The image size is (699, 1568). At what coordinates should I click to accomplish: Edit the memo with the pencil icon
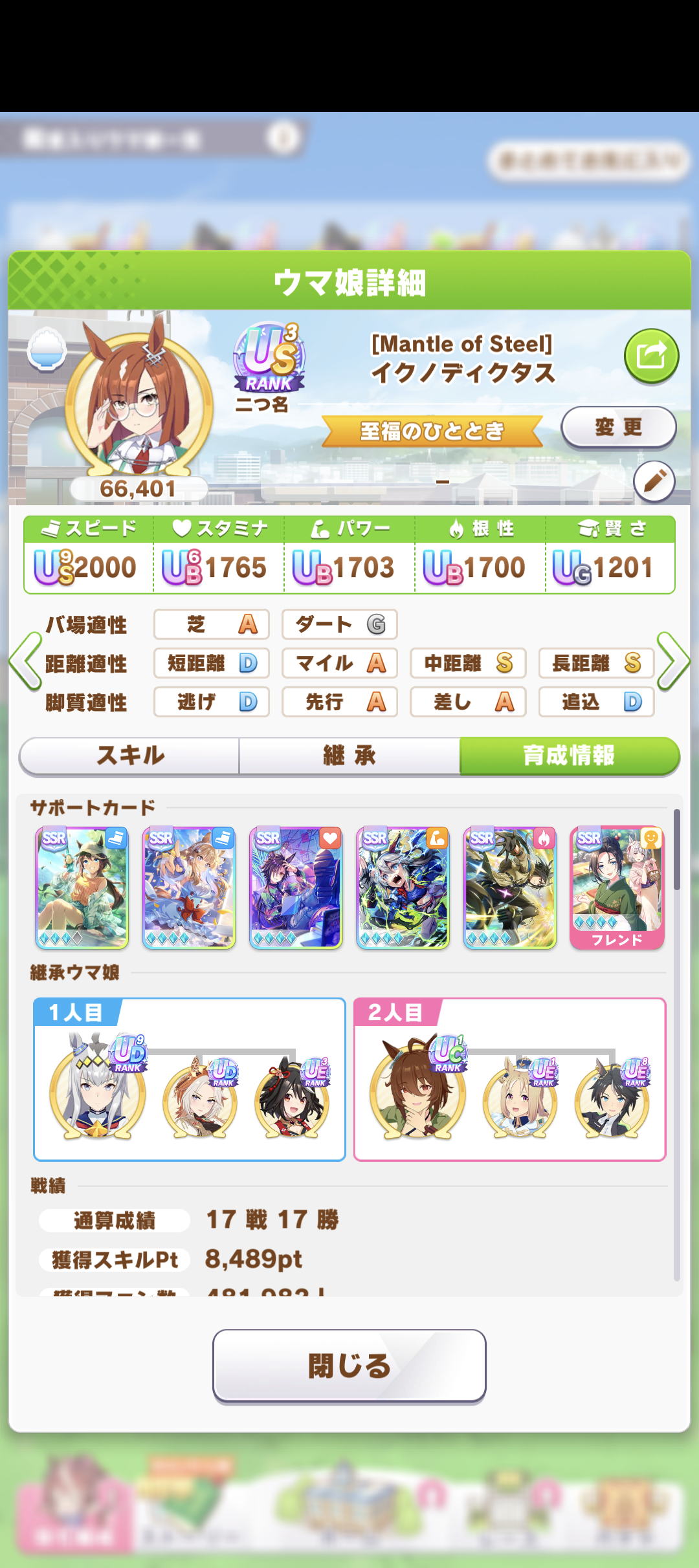point(654,482)
